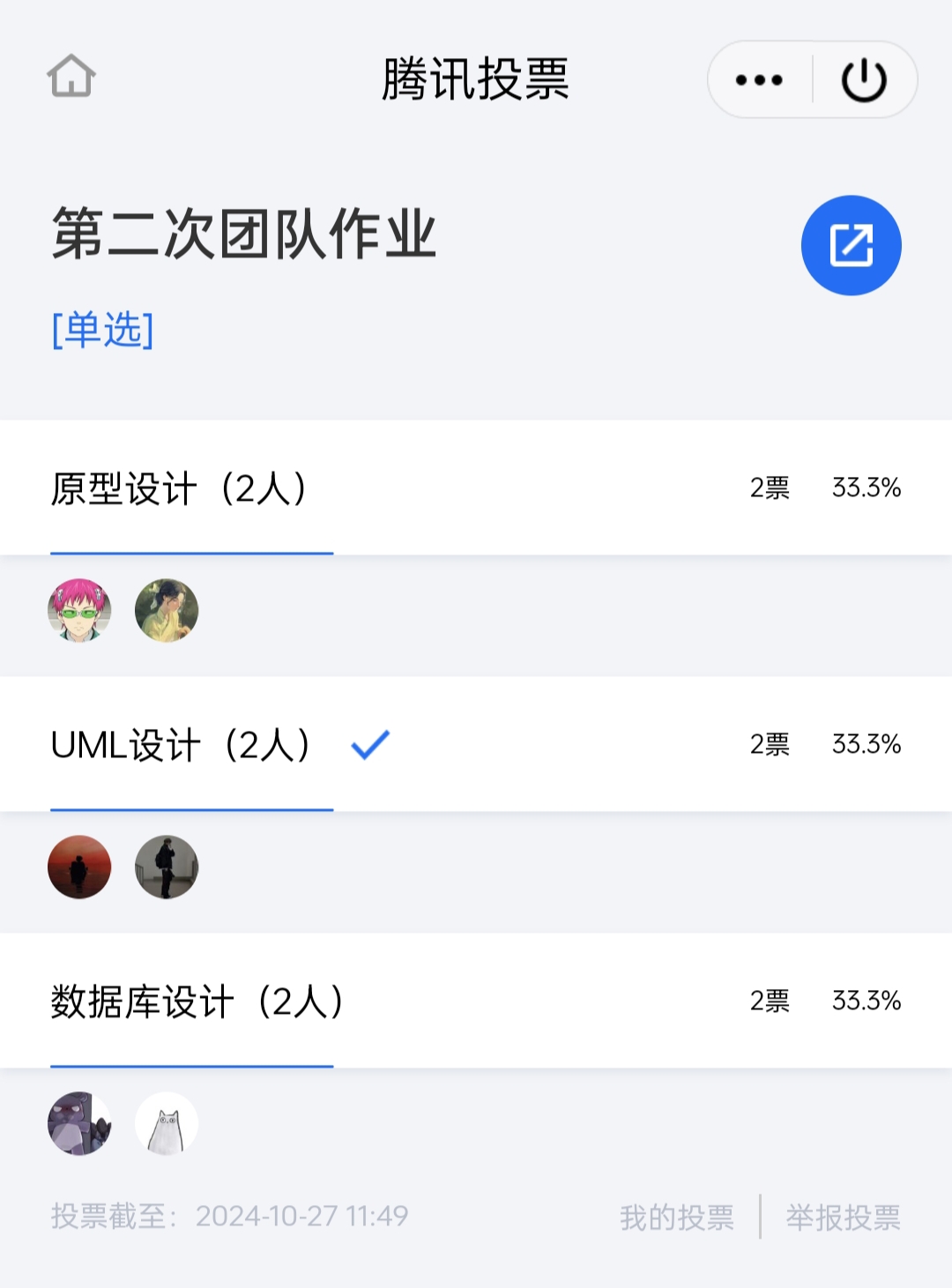Close the mini program with power icon
The height and width of the screenshot is (1288, 952).
click(x=864, y=80)
